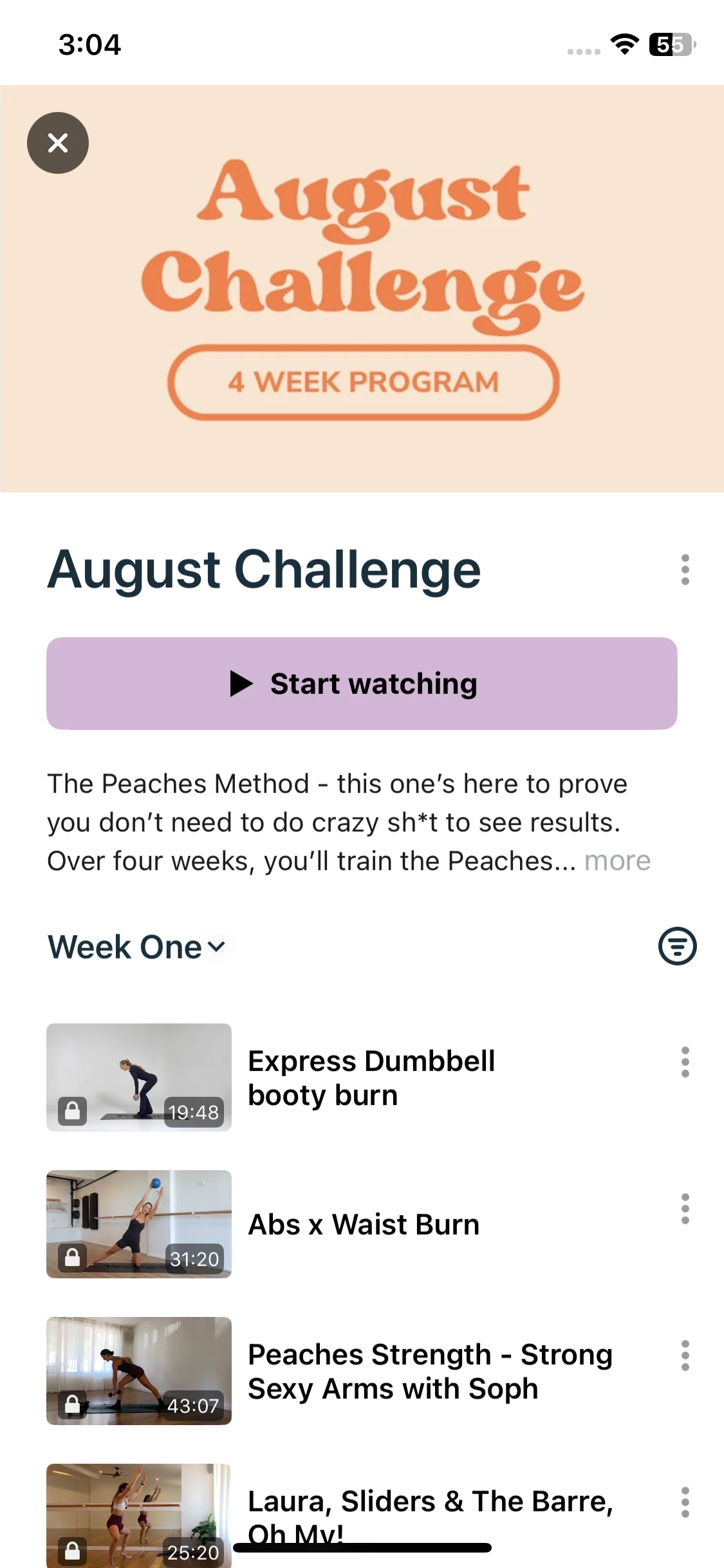Show options for Express Dumbbell booty burn
Image resolution: width=724 pixels, height=1568 pixels.
[685, 1062]
